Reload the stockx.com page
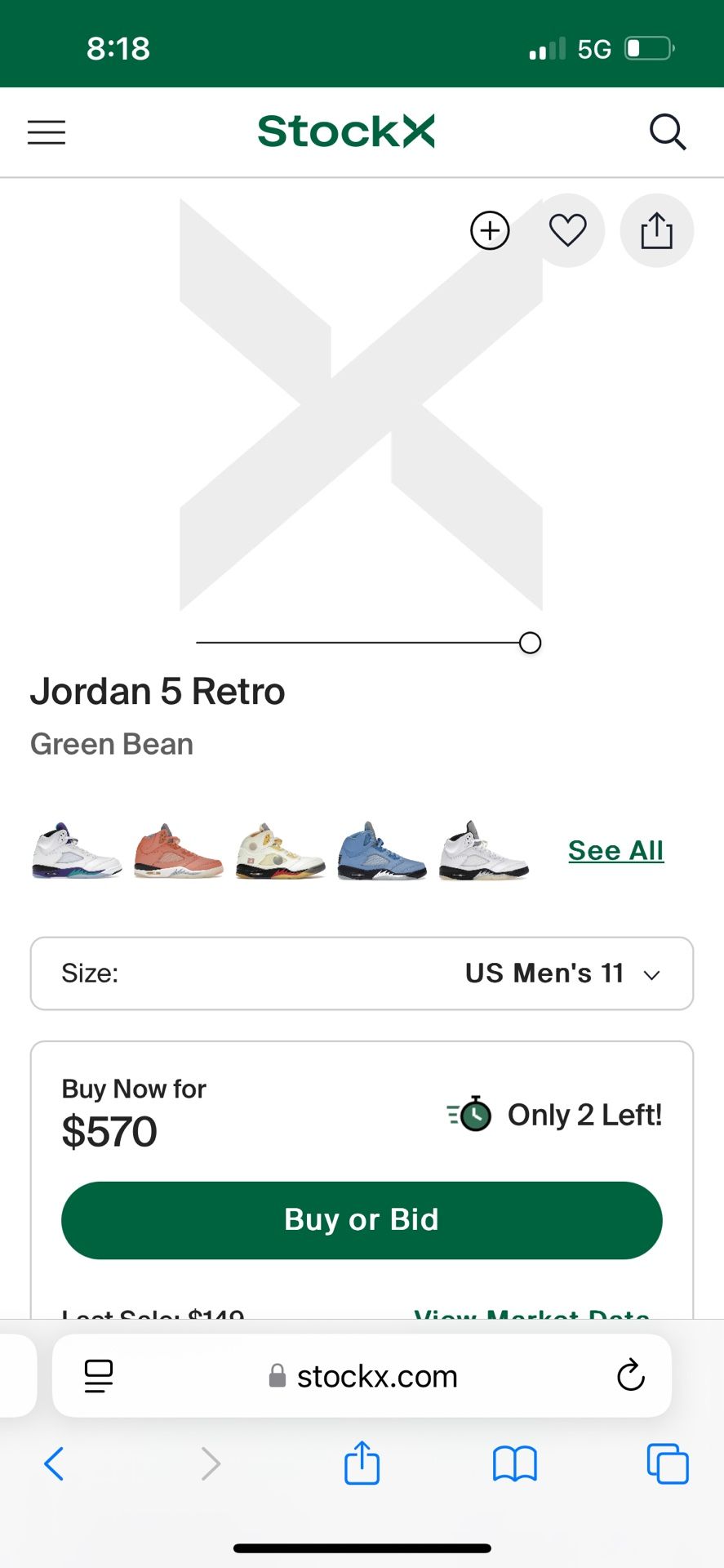Viewport: 724px width, 1568px height. (x=630, y=1376)
